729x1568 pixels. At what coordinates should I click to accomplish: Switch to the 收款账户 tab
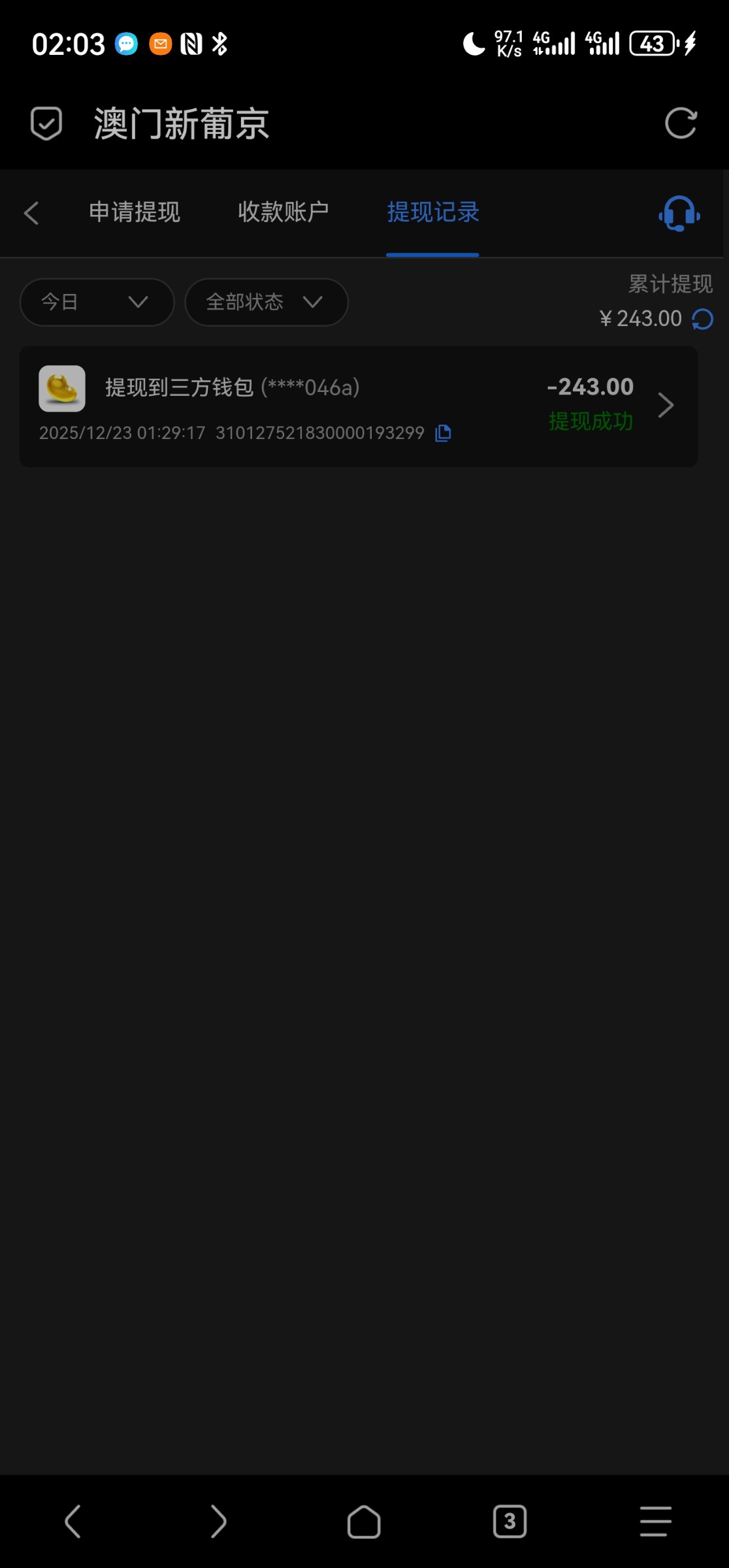point(283,212)
